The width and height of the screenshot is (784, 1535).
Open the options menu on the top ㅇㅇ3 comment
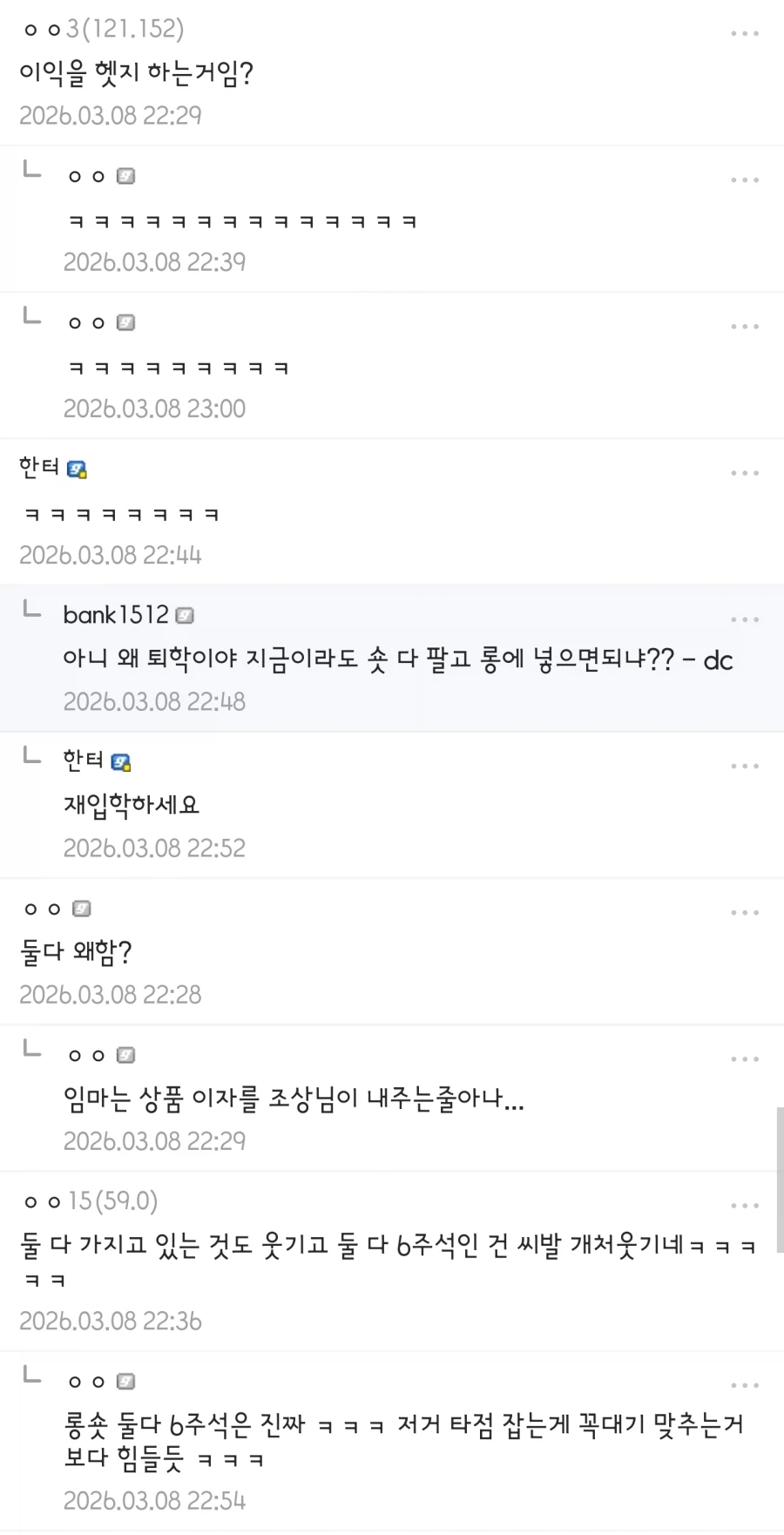pos(745,32)
